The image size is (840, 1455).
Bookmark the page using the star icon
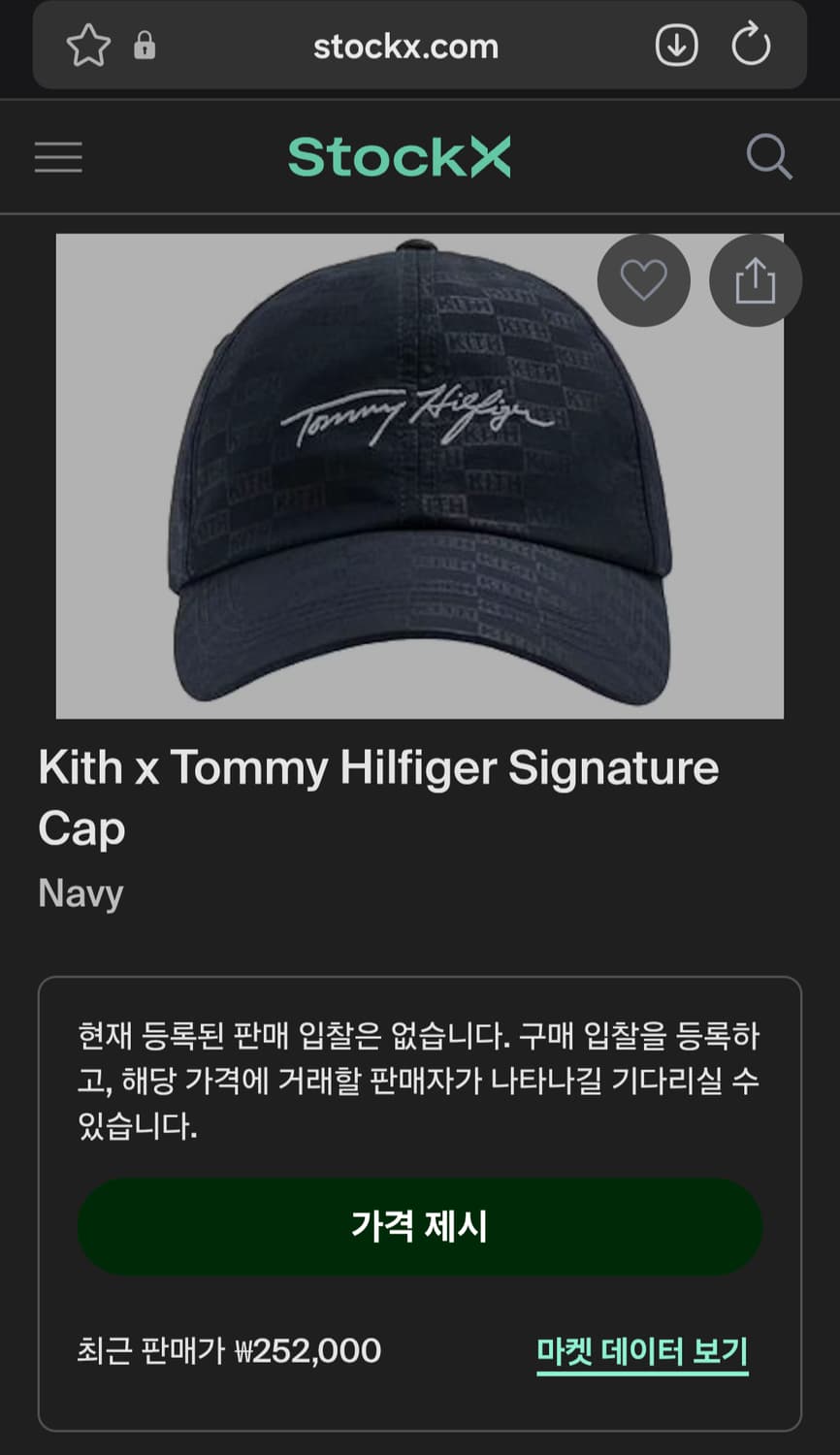[87, 46]
